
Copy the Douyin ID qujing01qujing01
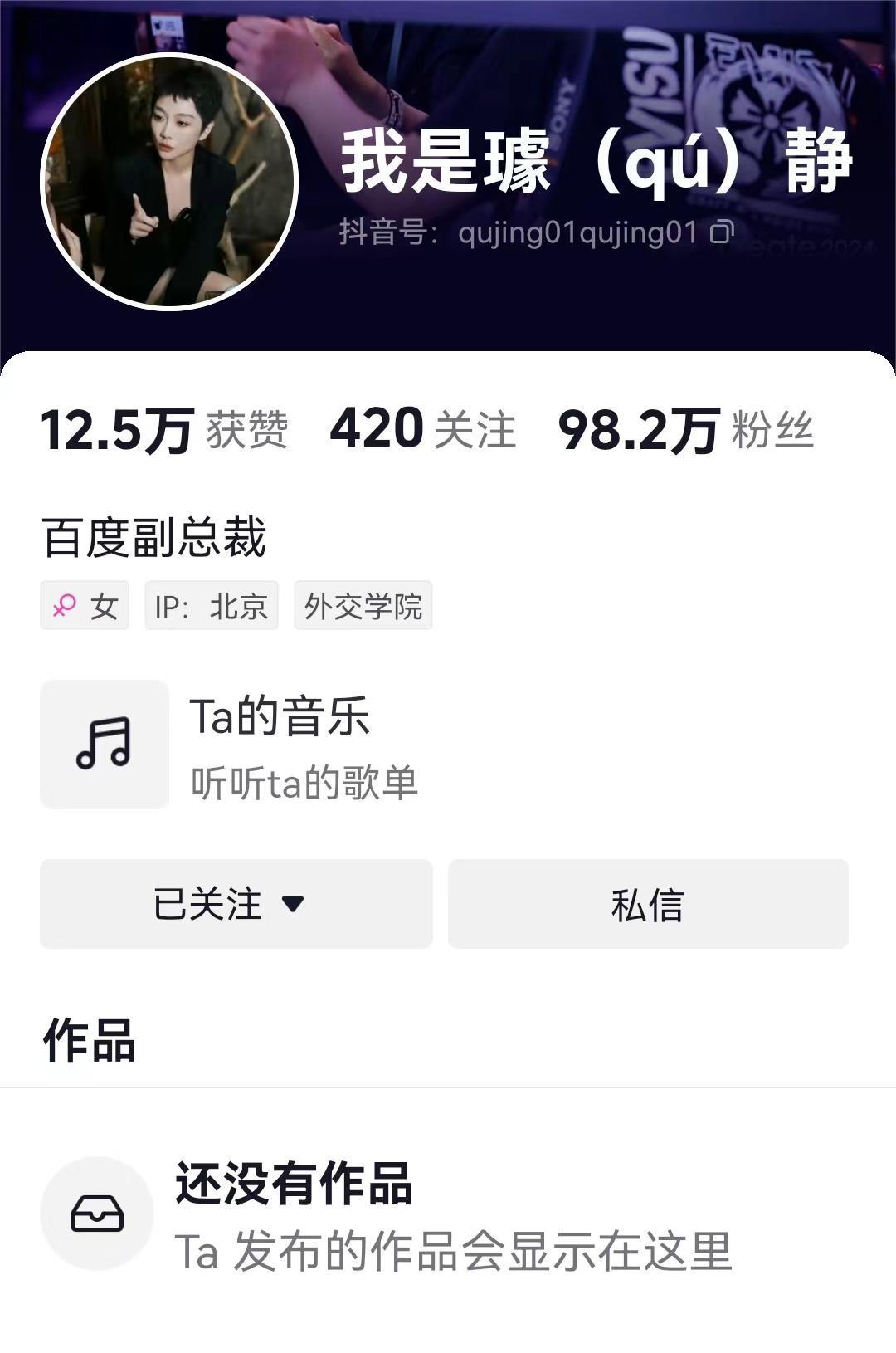click(x=721, y=232)
